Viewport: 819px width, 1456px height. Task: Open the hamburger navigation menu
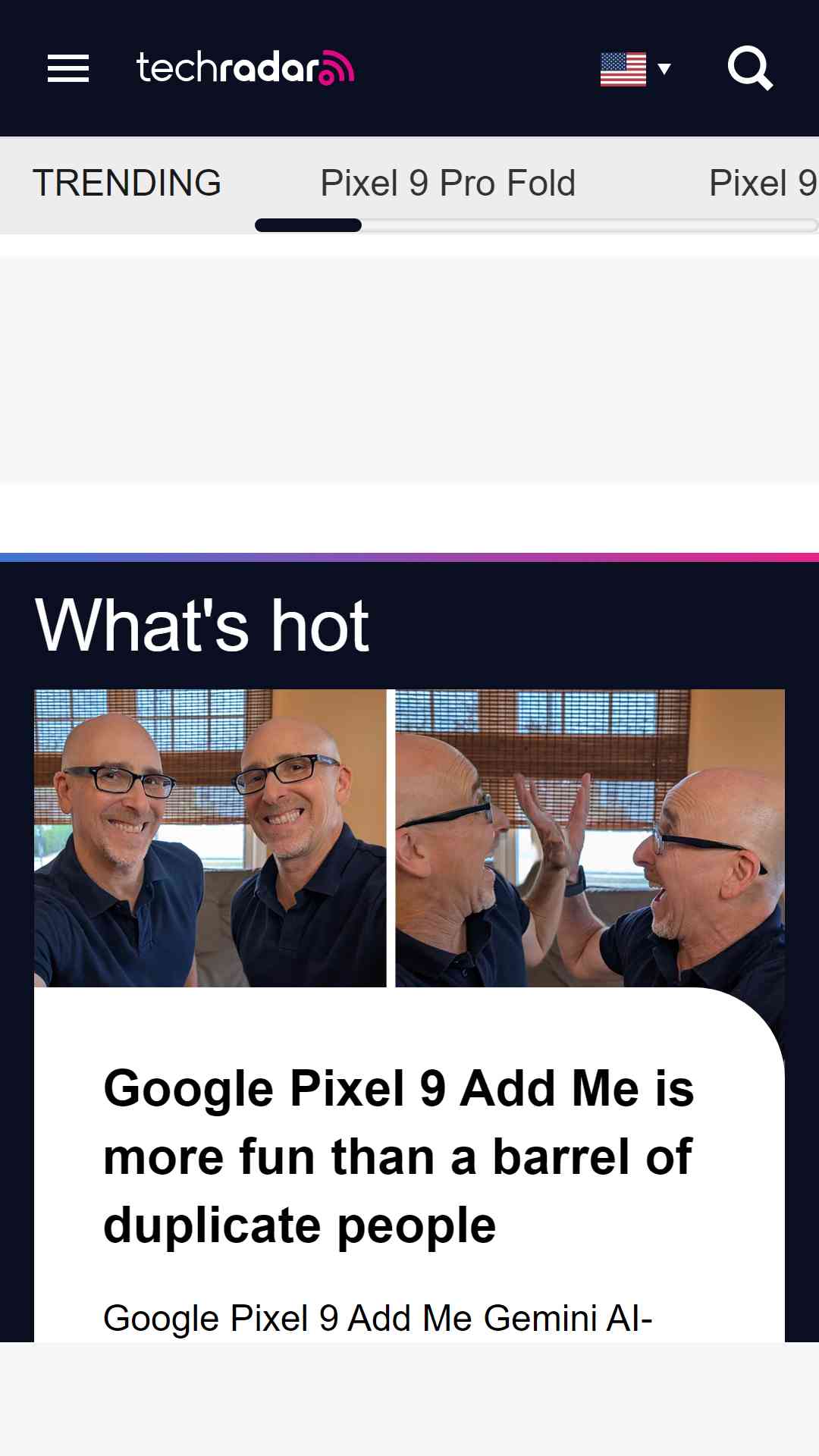tap(68, 68)
